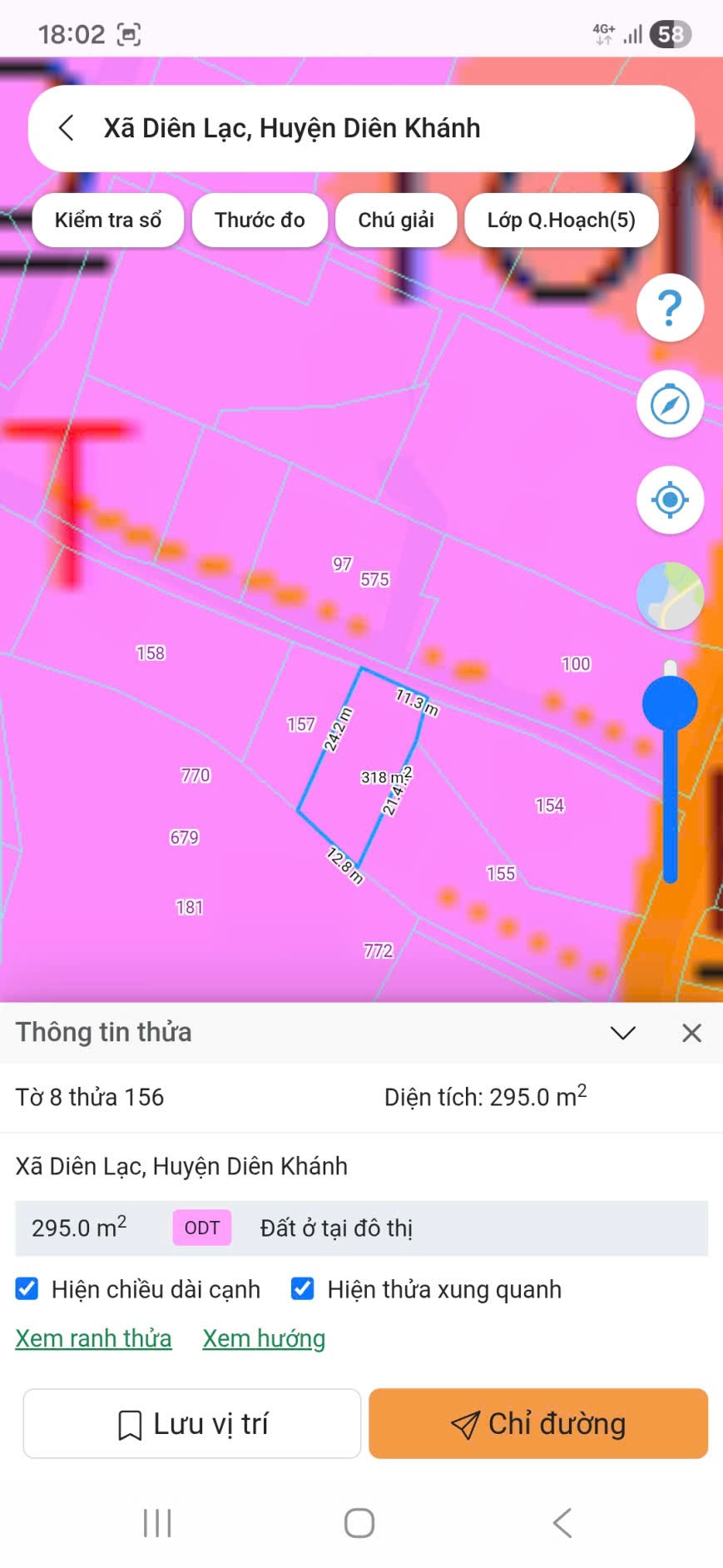Open the question mark help button
This screenshot has height=1568, width=723.
pos(670,308)
